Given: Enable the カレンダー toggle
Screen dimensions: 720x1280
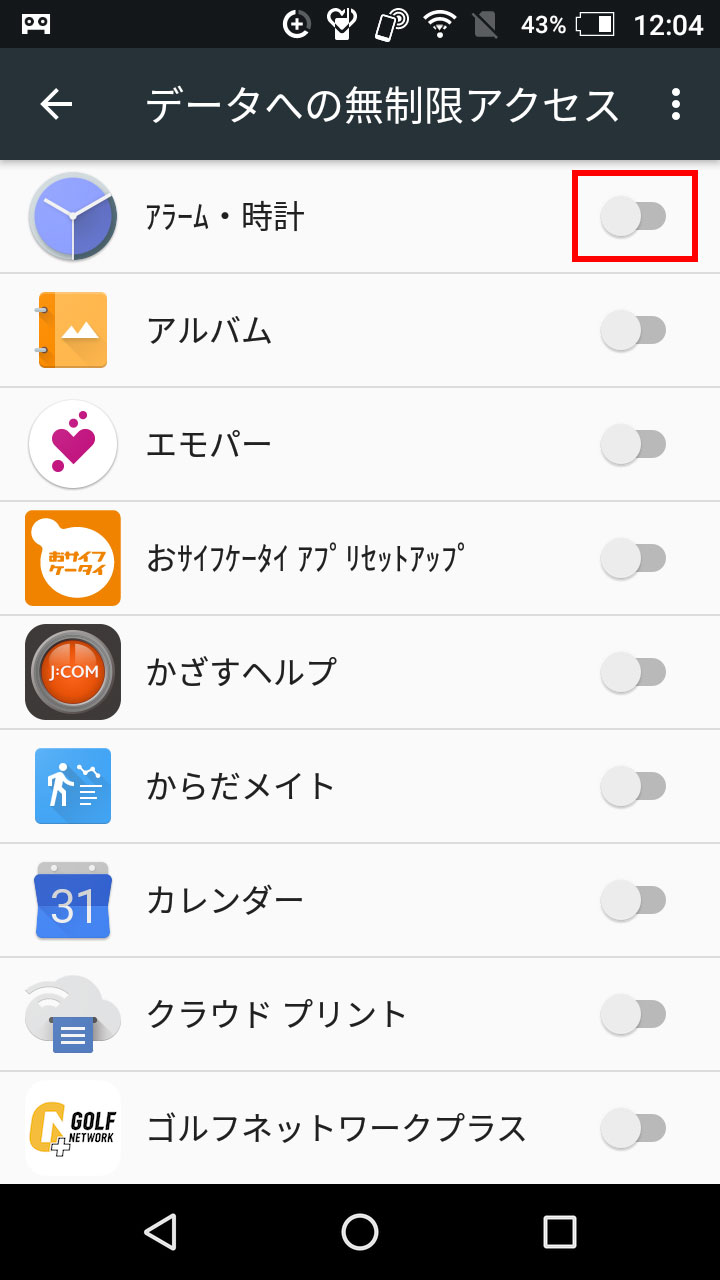Looking at the screenshot, I should click(634, 900).
